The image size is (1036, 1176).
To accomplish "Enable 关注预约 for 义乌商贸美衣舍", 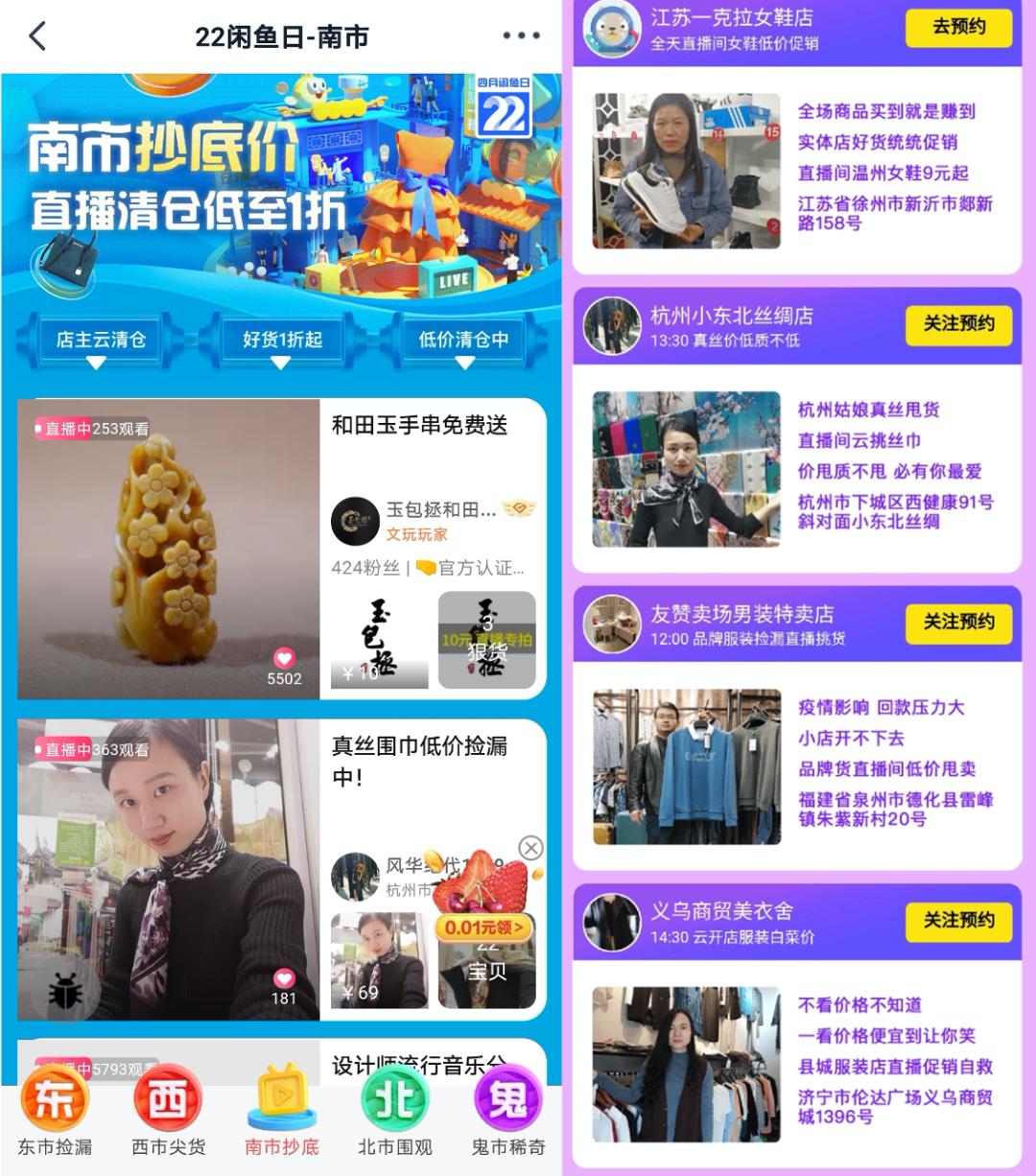I will [958, 923].
